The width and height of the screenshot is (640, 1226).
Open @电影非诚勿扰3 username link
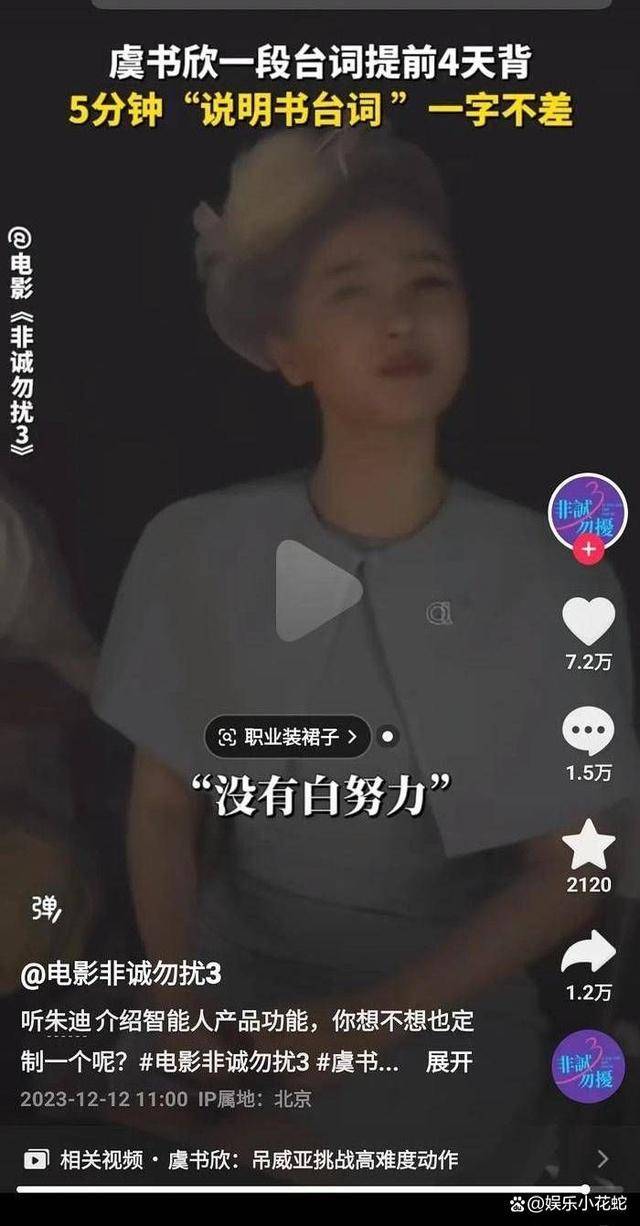(x=121, y=975)
